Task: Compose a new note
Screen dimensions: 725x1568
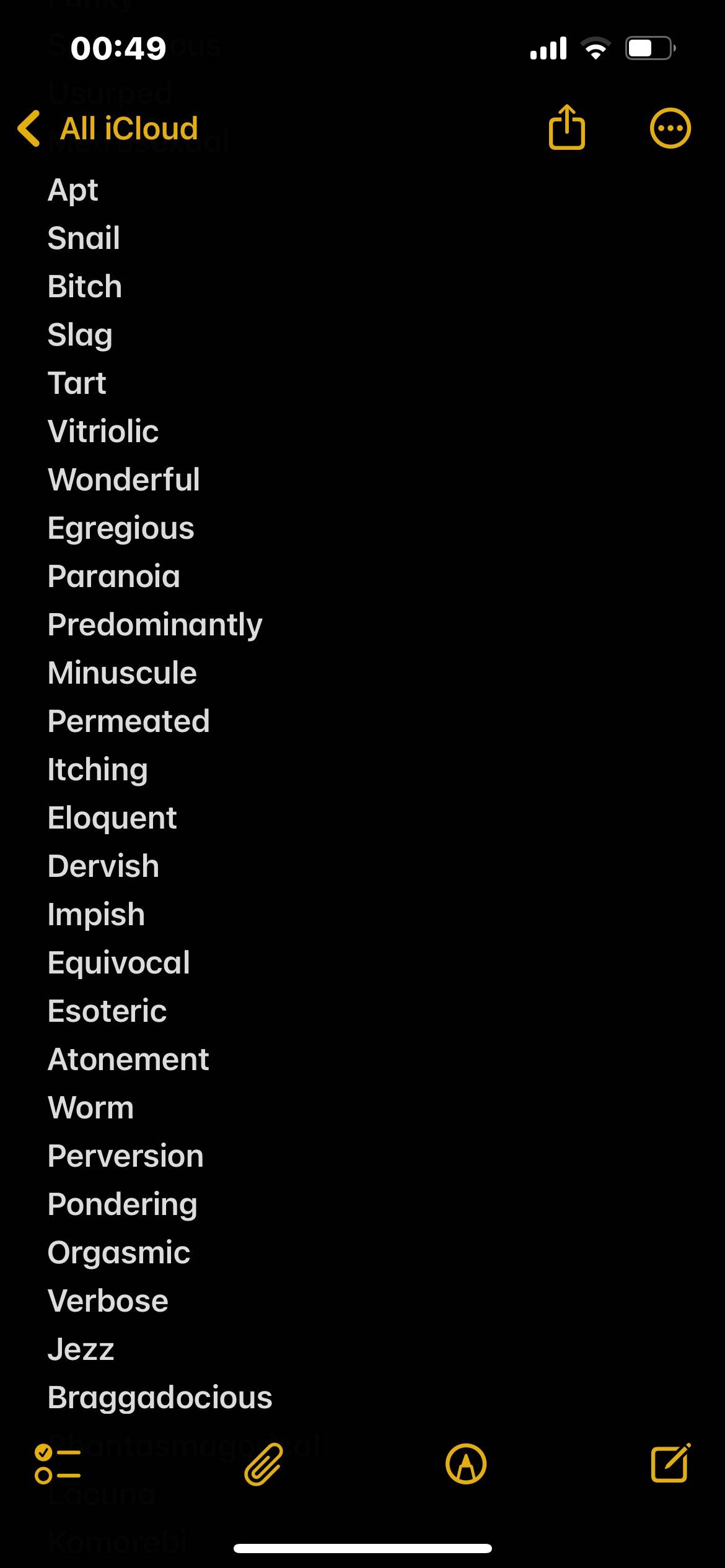Action: tap(670, 1463)
